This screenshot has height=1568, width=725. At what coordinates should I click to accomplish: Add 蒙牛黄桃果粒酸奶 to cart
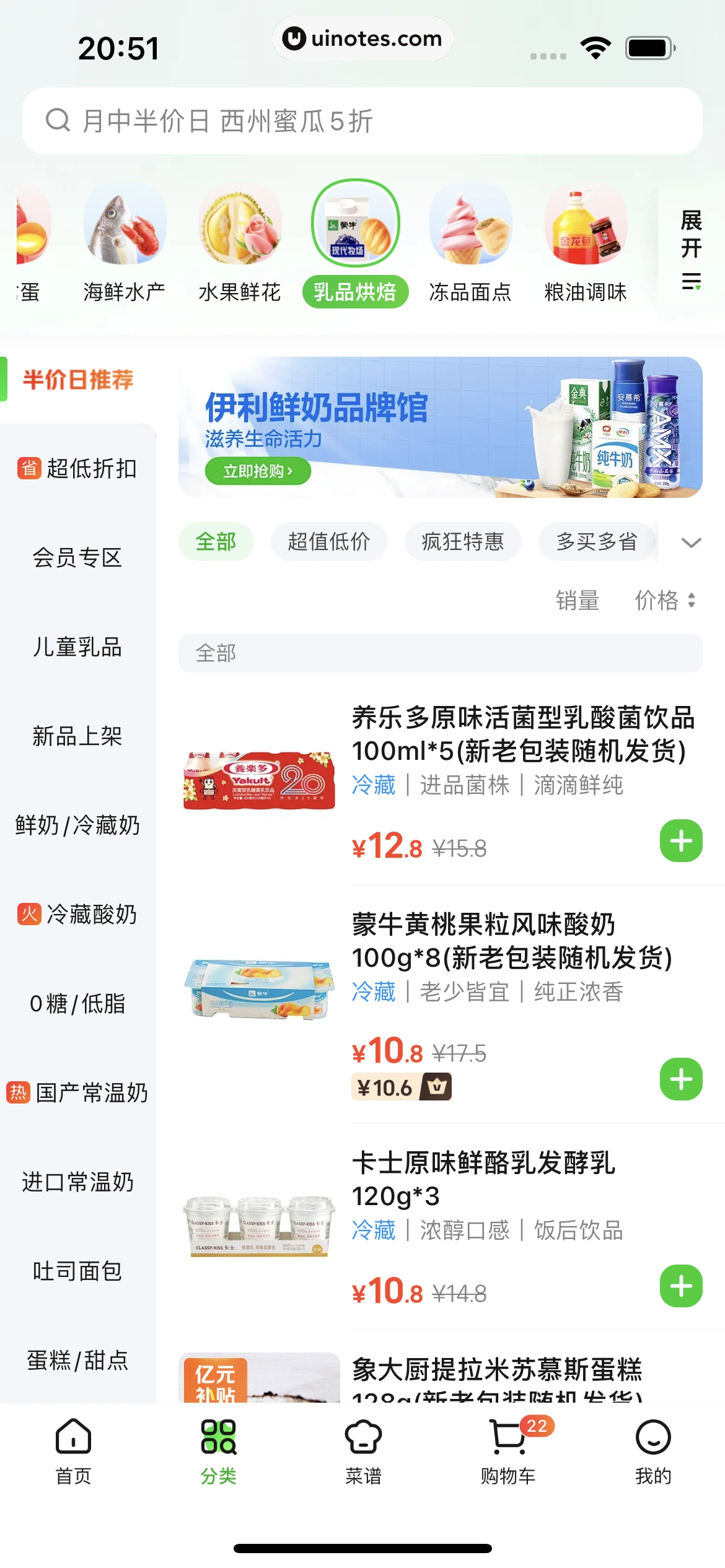coord(681,1079)
